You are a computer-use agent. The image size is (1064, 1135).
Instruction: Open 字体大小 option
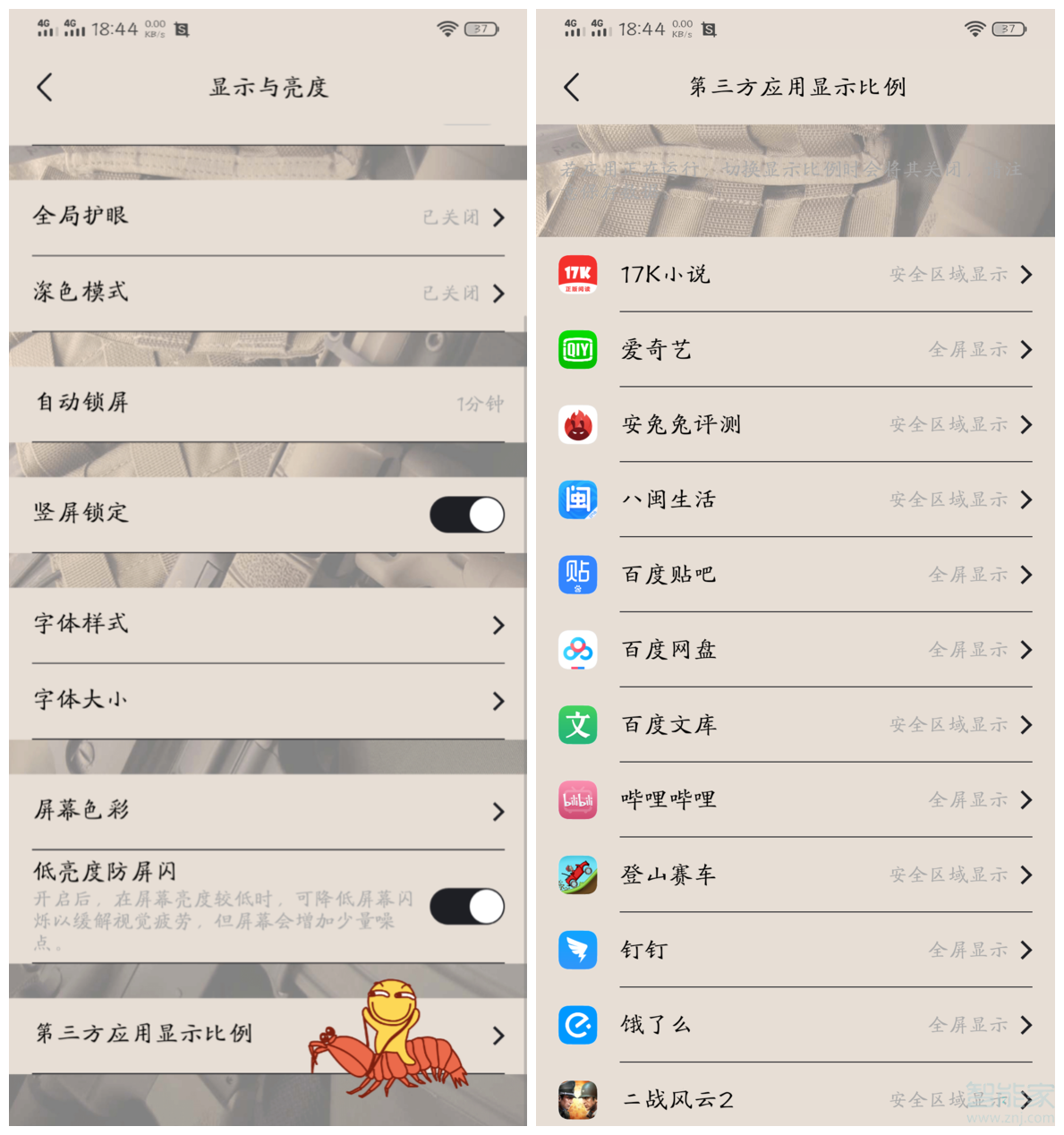coord(268,700)
